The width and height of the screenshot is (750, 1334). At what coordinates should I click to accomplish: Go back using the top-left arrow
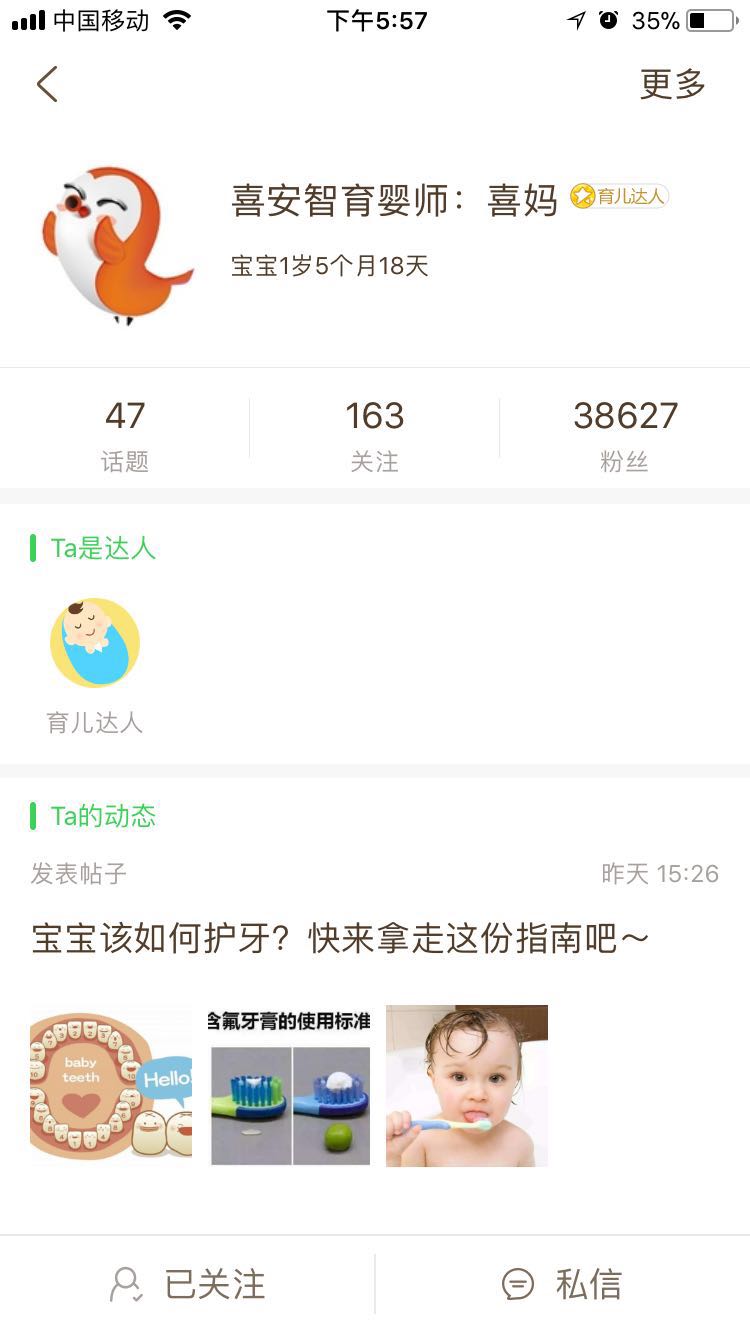coord(47,85)
